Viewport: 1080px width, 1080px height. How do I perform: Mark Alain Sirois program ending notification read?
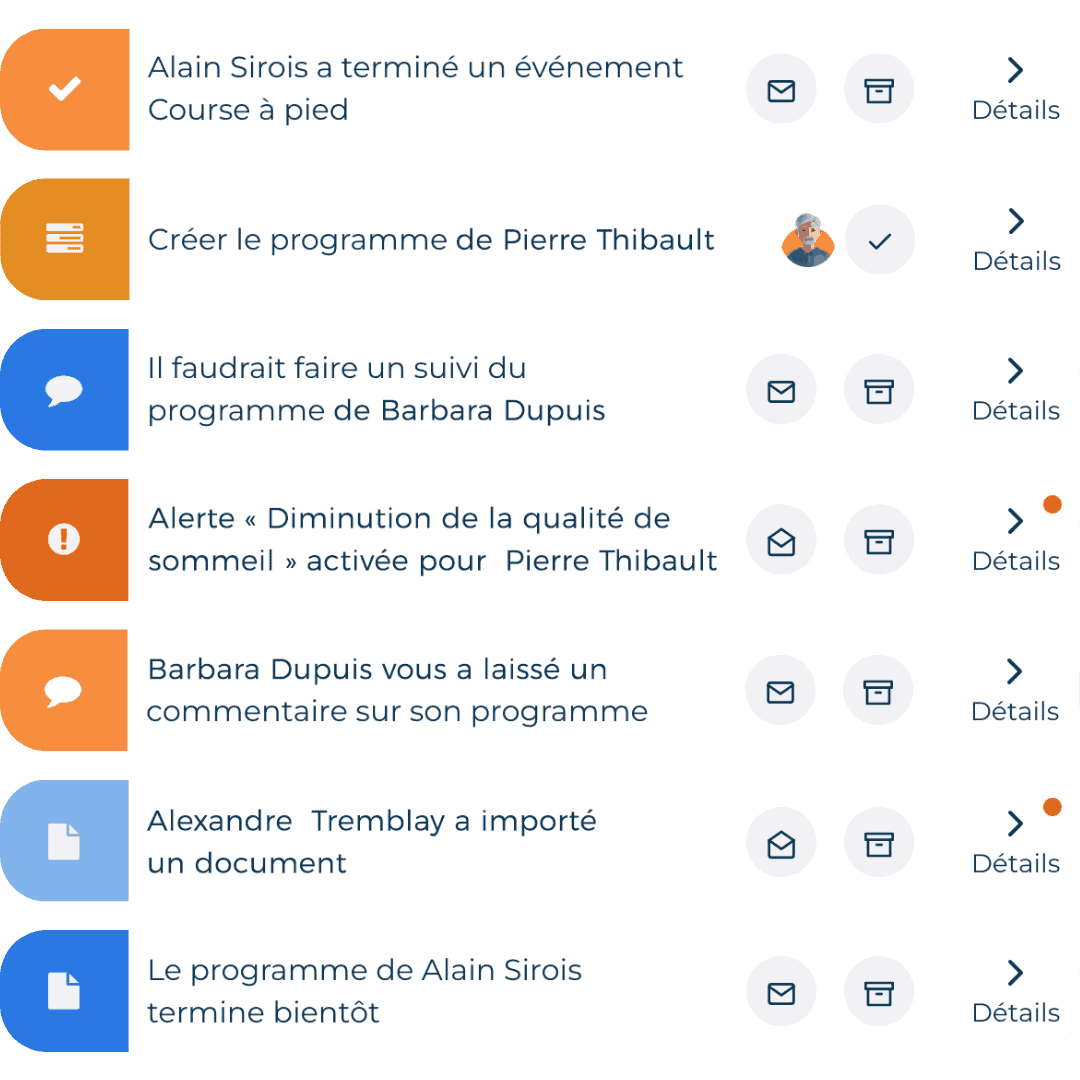tap(781, 993)
